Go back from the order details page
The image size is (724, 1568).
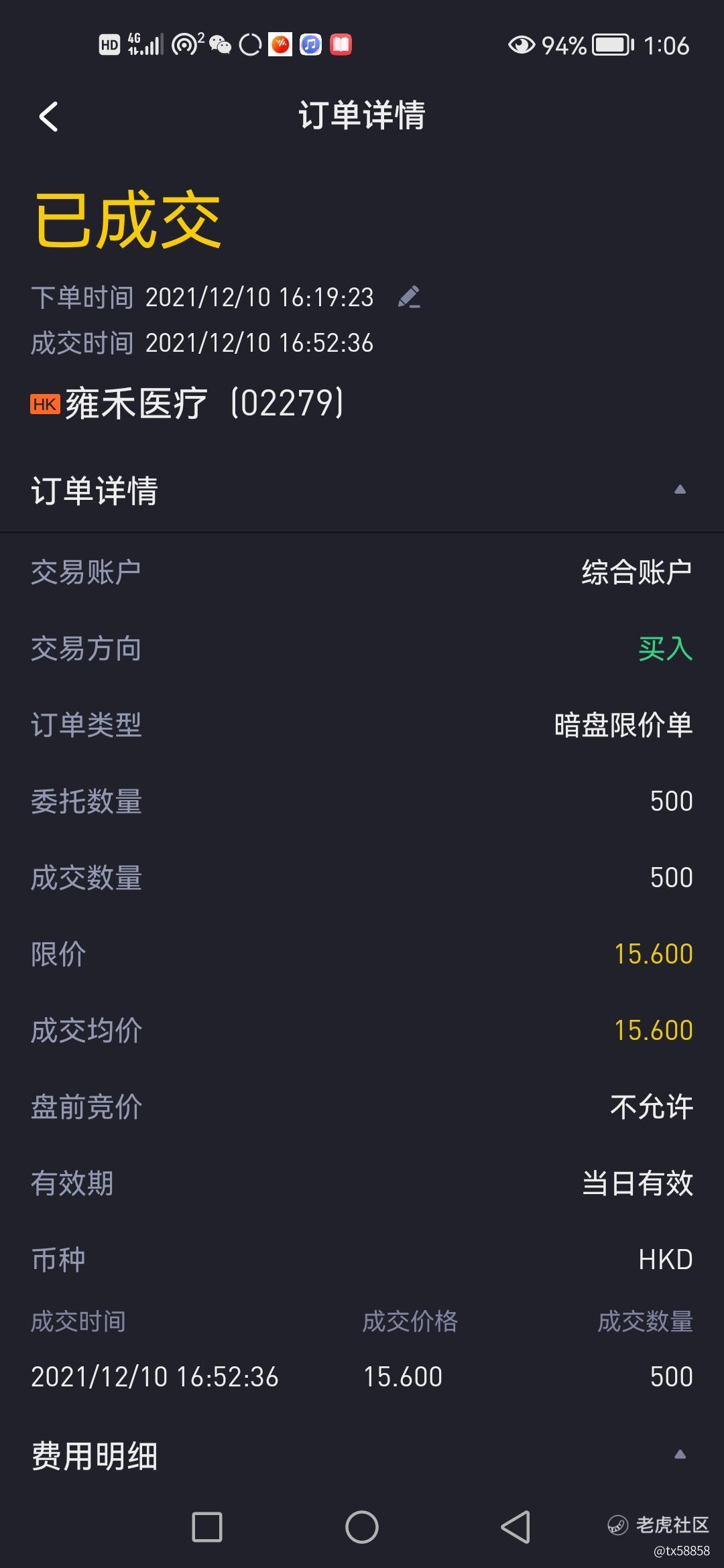pyautogui.click(x=48, y=117)
